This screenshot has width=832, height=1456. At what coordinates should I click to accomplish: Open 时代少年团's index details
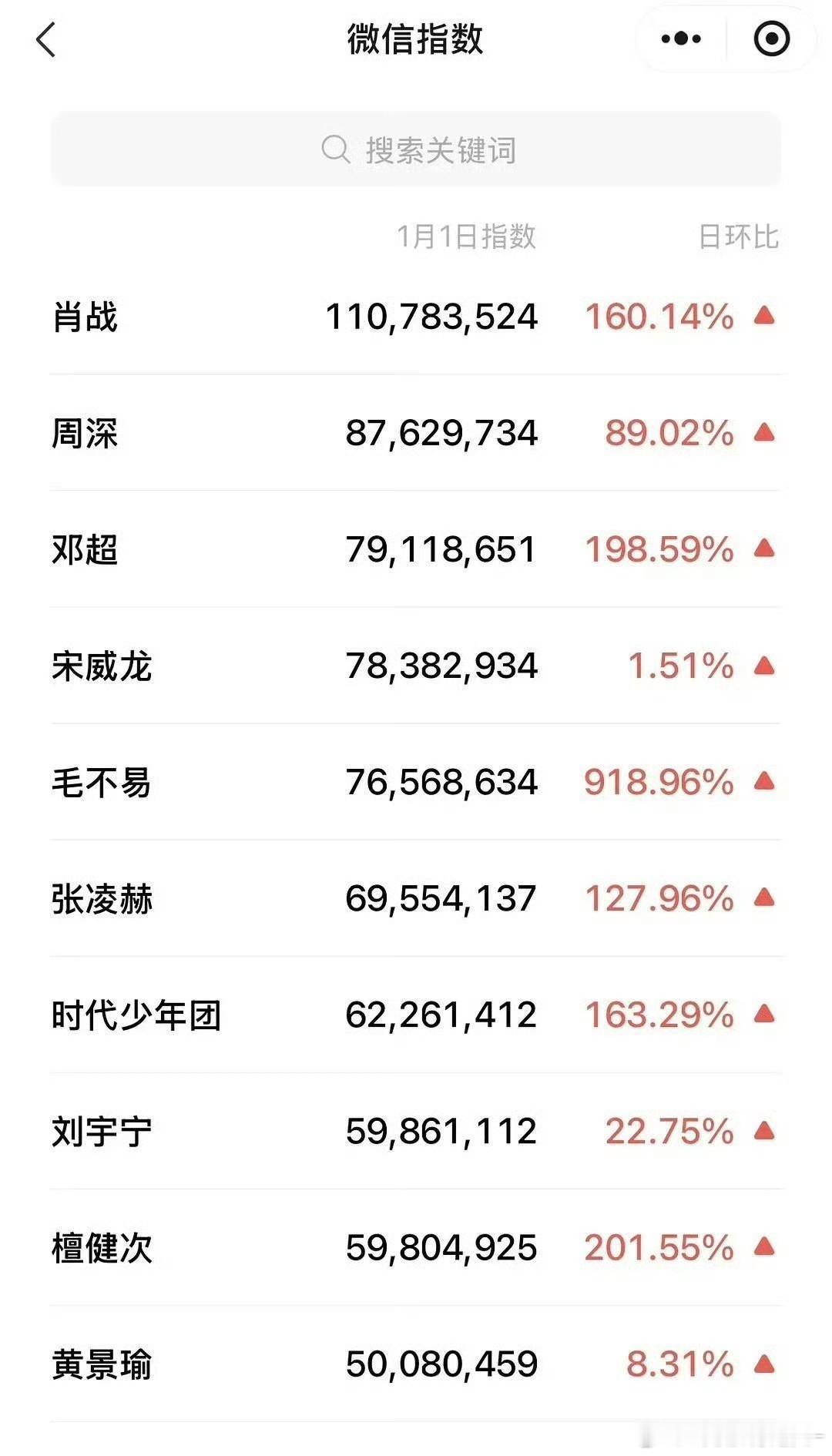click(139, 1015)
